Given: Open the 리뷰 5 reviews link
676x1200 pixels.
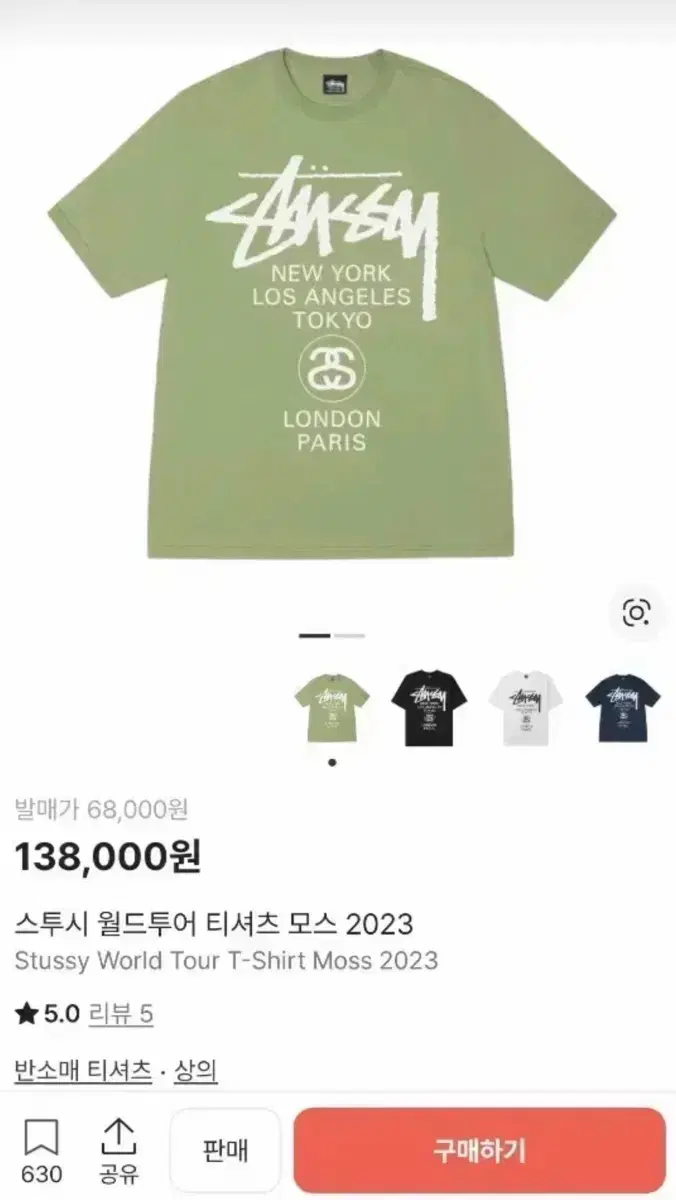Looking at the screenshot, I should point(120,1014).
